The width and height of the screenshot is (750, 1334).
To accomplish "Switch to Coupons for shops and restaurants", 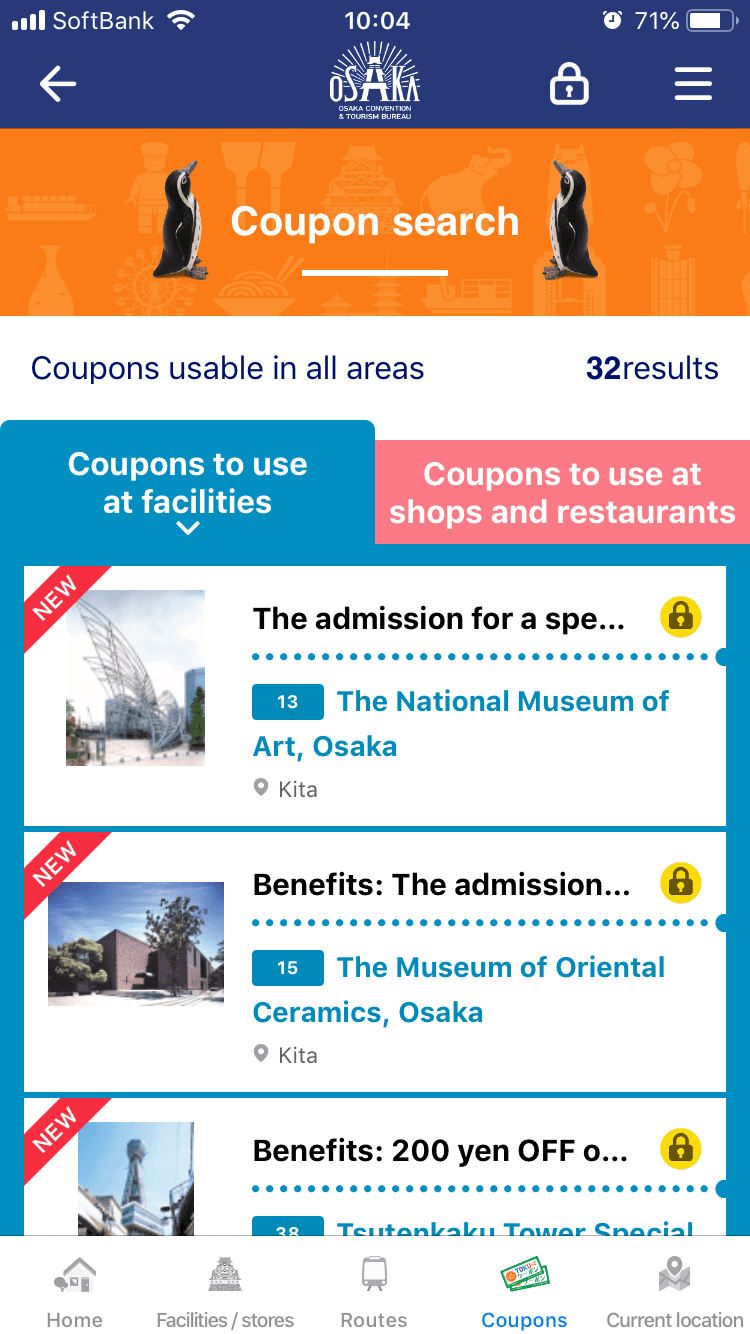I will [562, 493].
